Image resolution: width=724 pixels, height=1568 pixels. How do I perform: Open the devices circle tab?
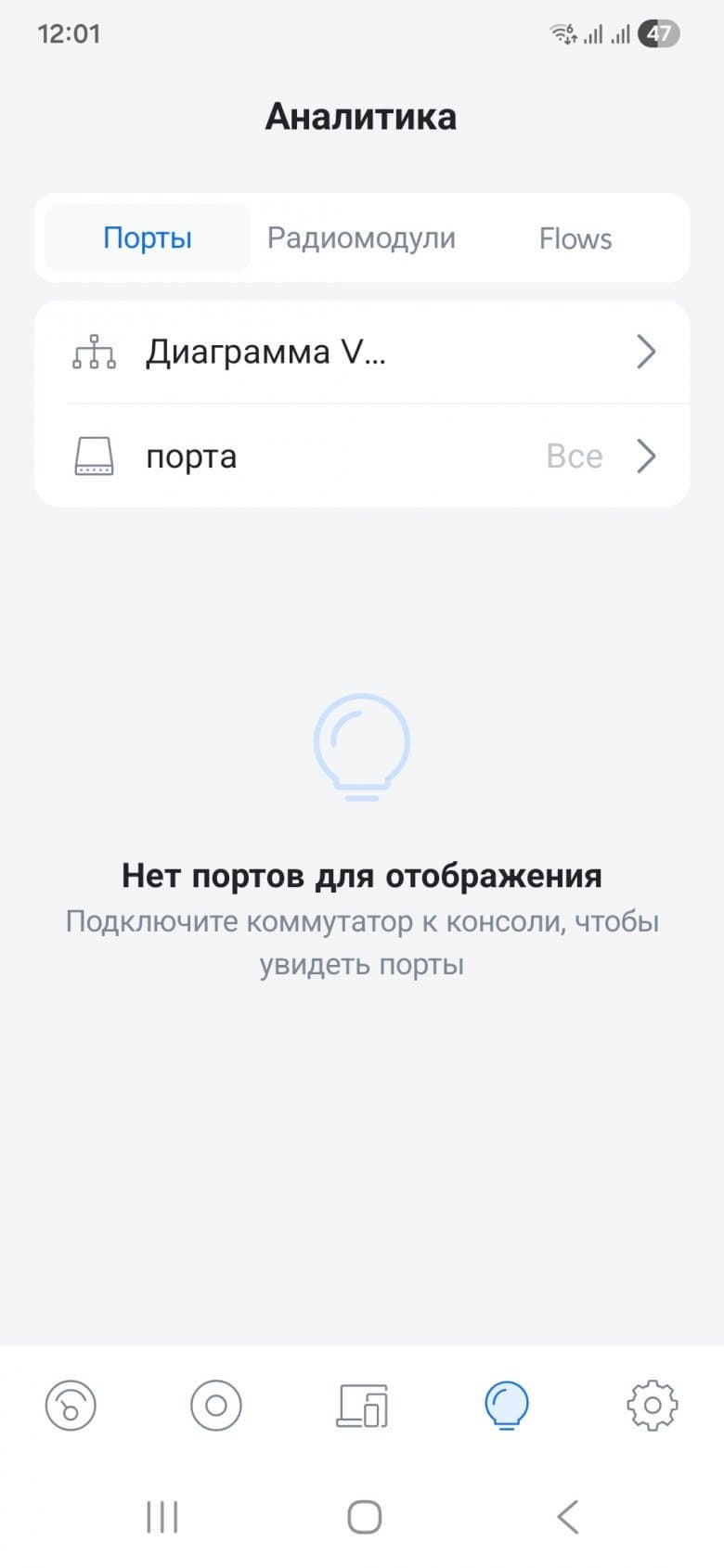coord(216,1407)
